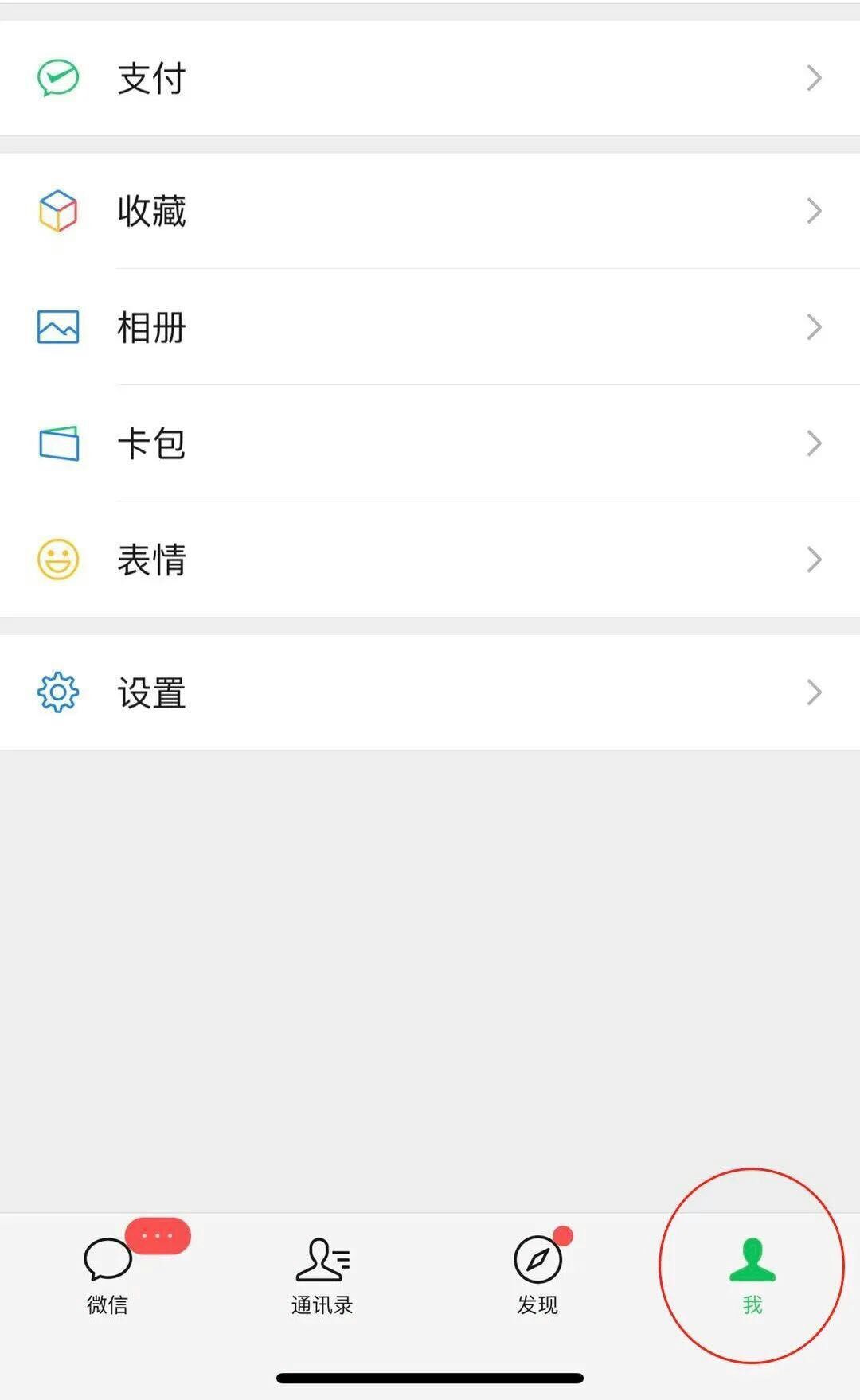Expand the 收藏 row chevron
The height and width of the screenshot is (1400, 860).
[813, 210]
